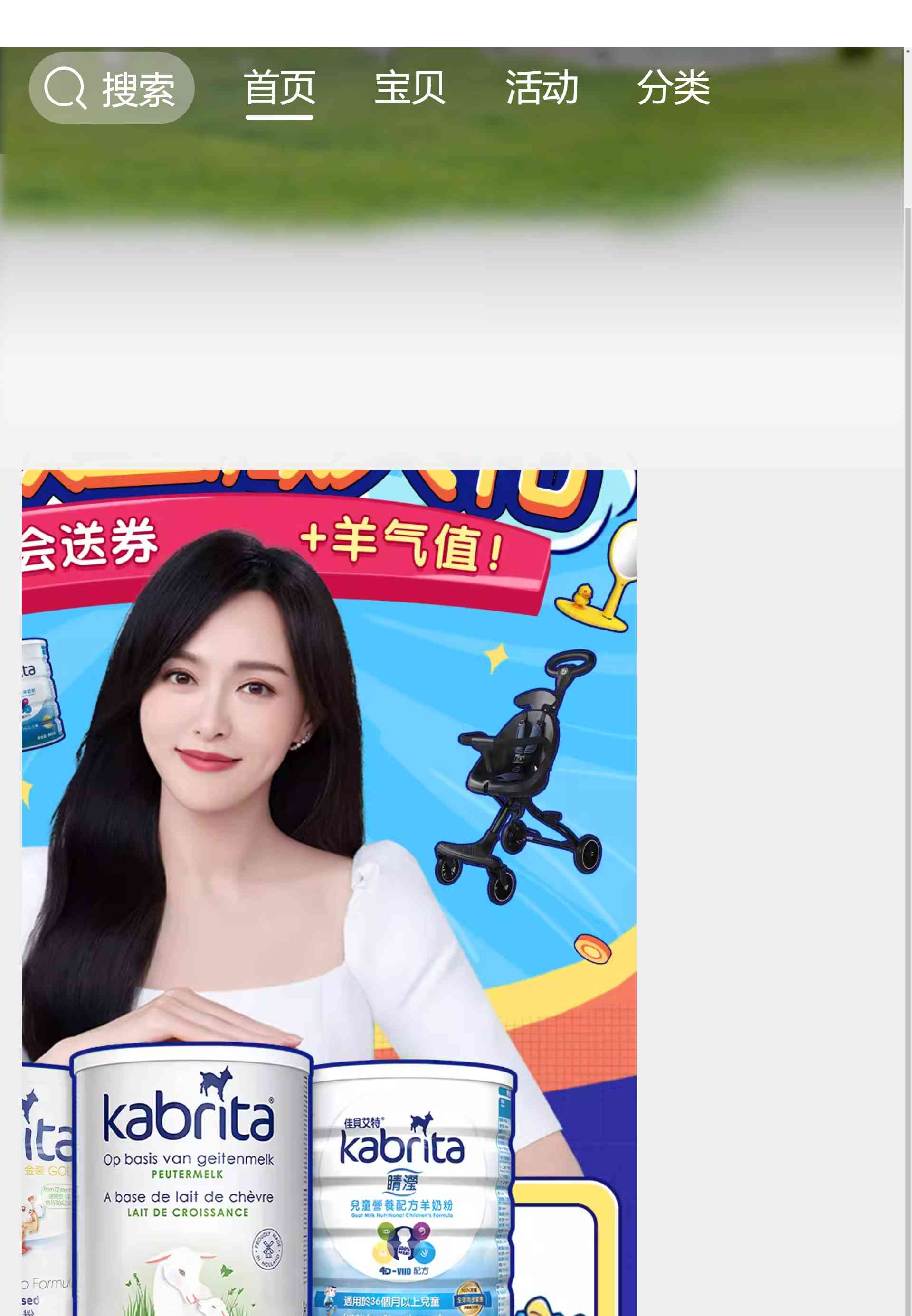This screenshot has height=1316, width=912.
Task: Switch to the 宝贝 tab
Action: point(410,88)
